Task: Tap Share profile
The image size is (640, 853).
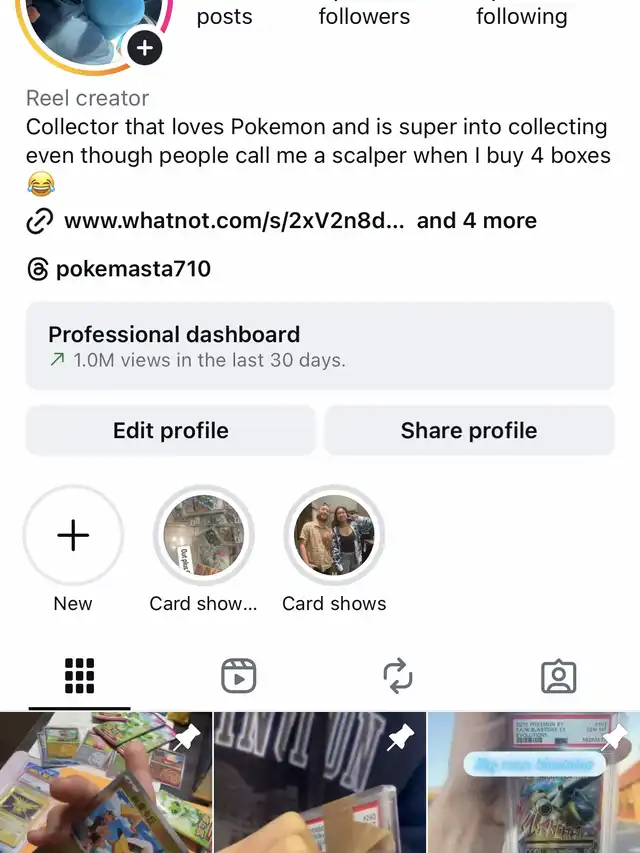Action: pyautogui.click(x=469, y=431)
